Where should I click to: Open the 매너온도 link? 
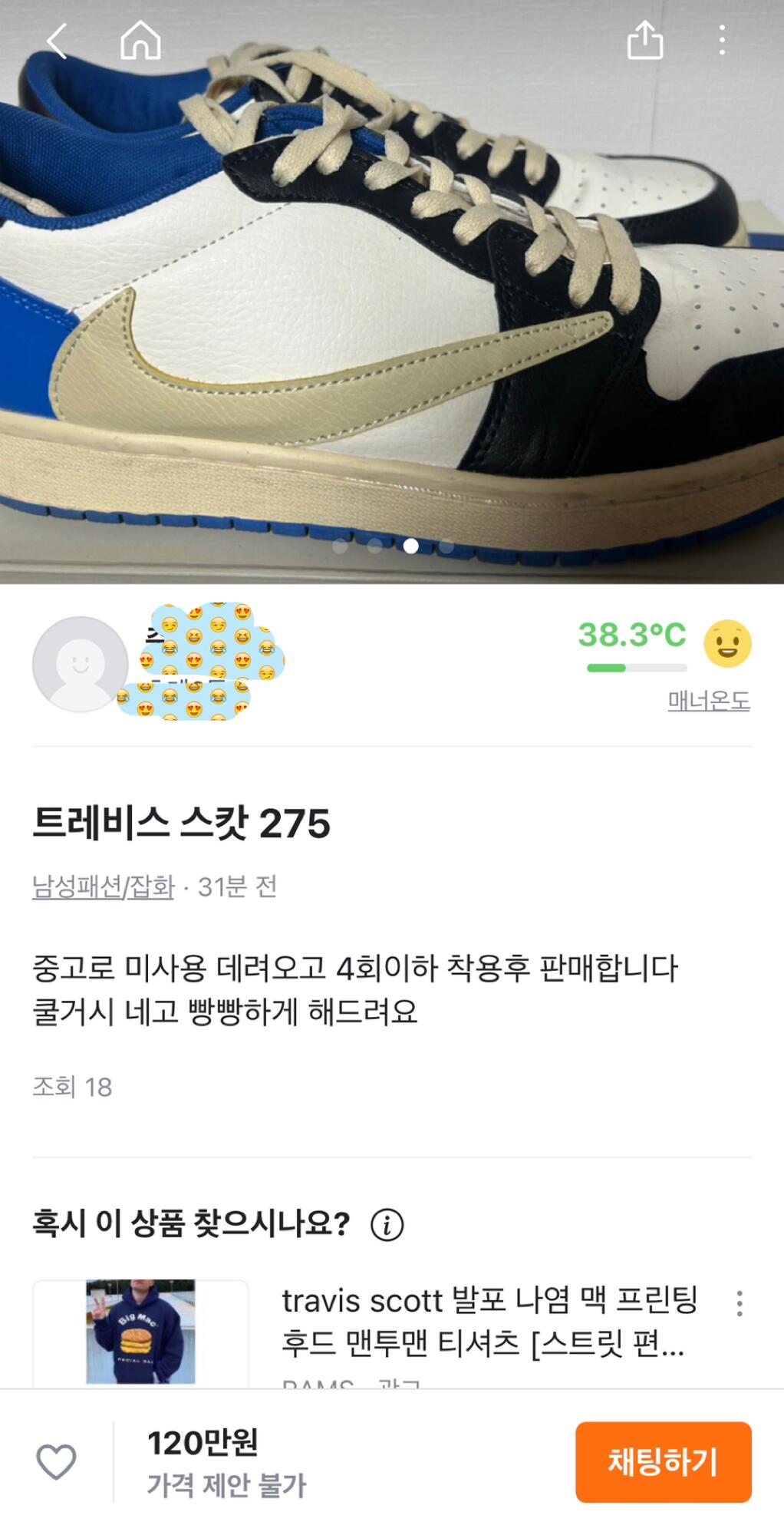(709, 700)
